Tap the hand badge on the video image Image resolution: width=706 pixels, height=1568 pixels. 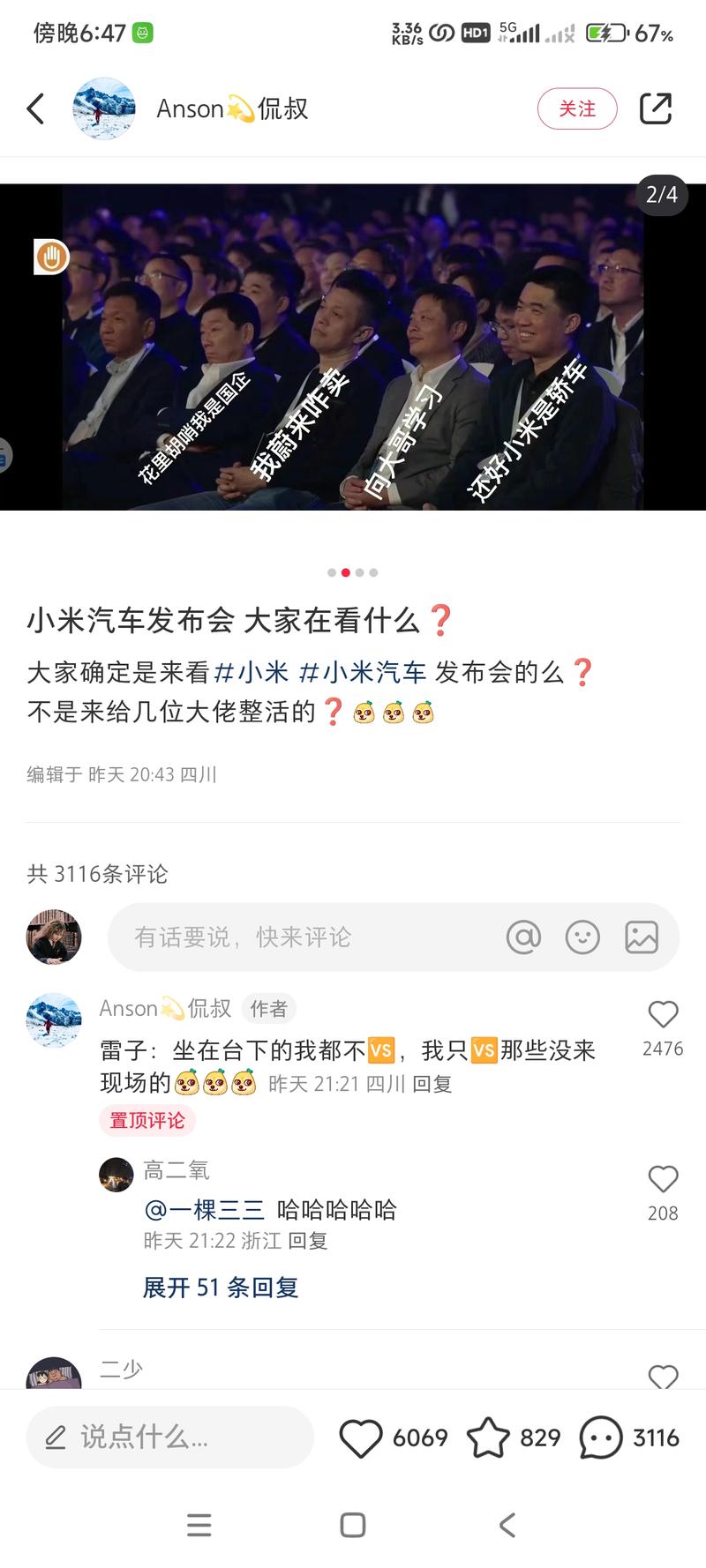click(x=50, y=256)
